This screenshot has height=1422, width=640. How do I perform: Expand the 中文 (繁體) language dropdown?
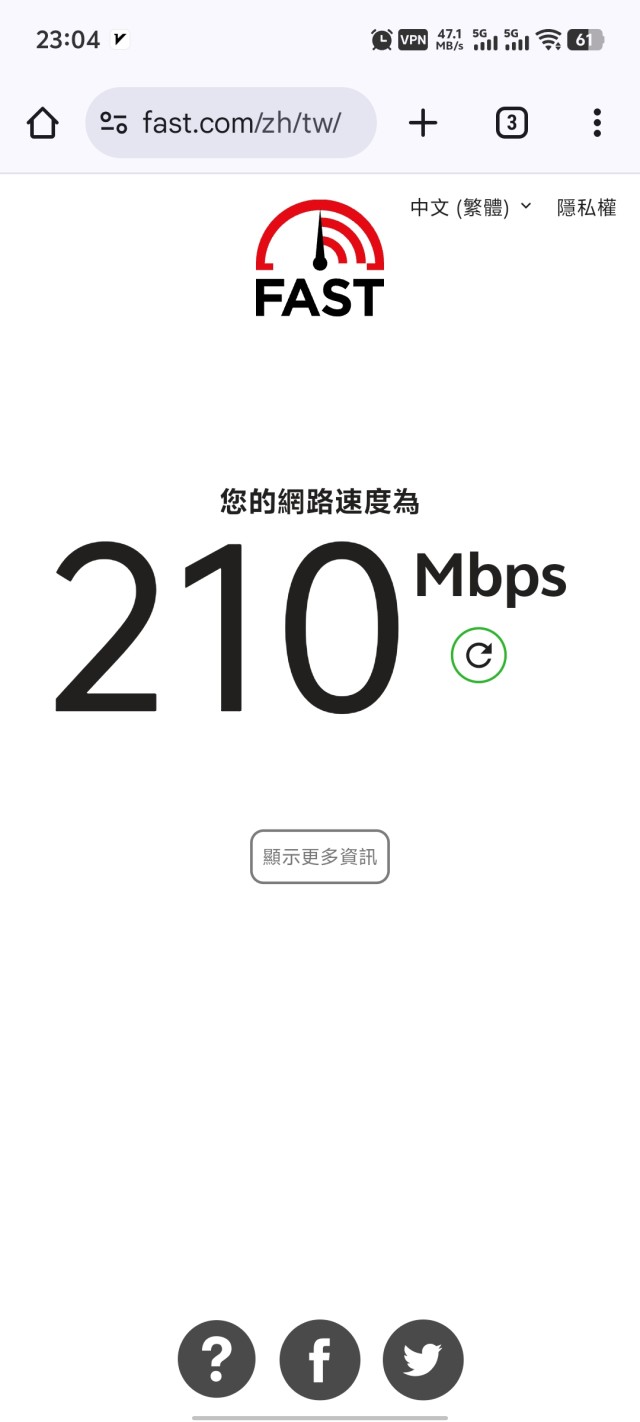pyautogui.click(x=470, y=208)
